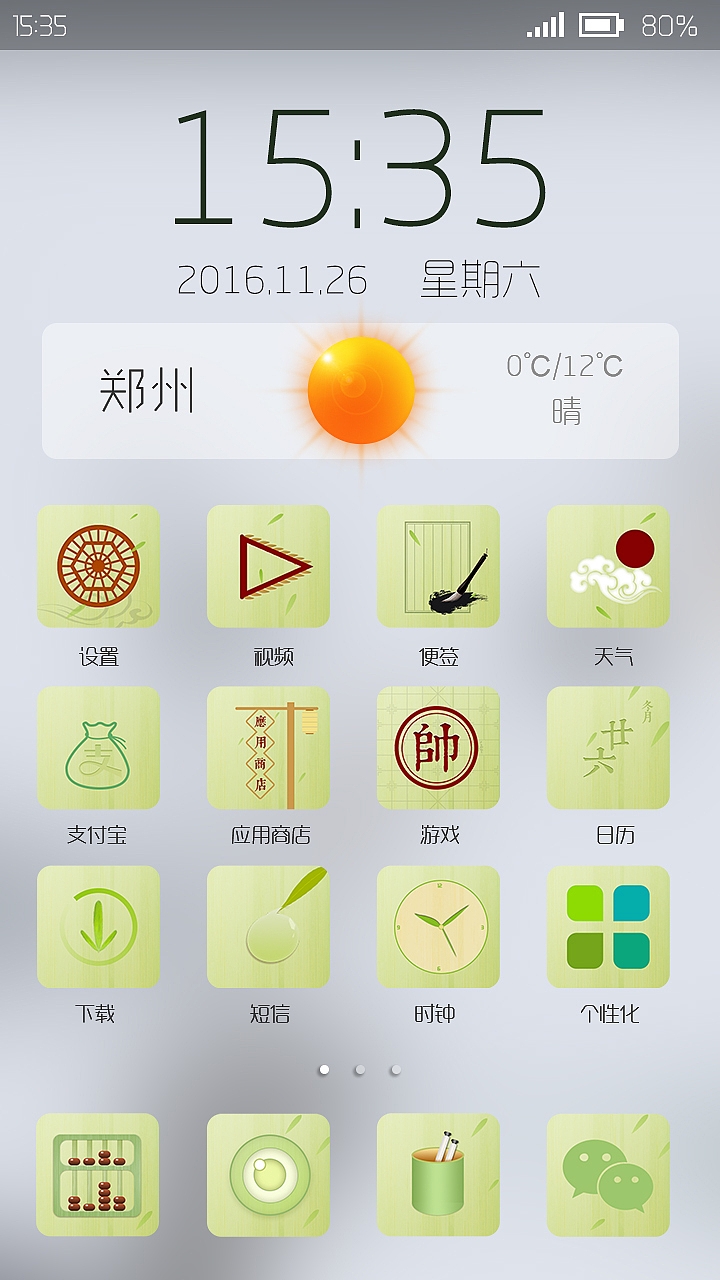Image resolution: width=720 pixels, height=1280 pixels.
Task: Tap the sun graphic in the weather widget
Action: [x=360, y=390]
